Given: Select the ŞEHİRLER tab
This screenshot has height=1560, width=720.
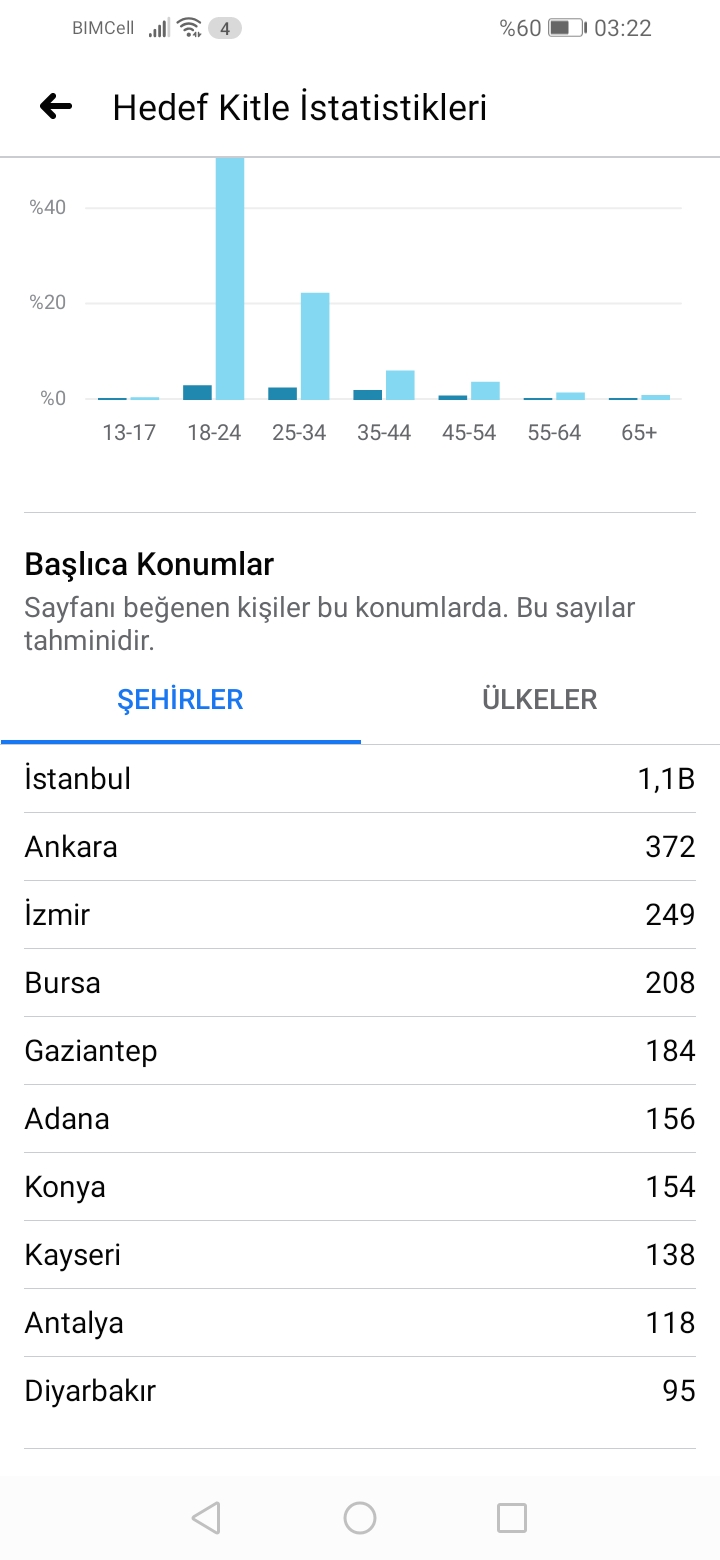Looking at the screenshot, I should coord(180,699).
